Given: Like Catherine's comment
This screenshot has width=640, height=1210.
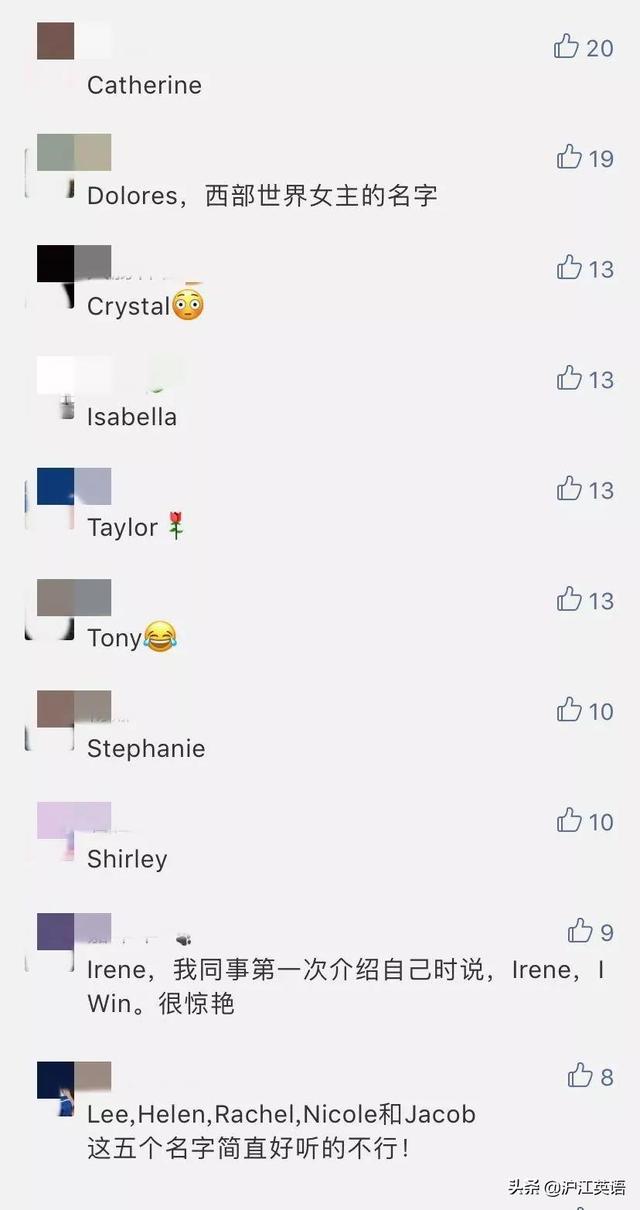Looking at the screenshot, I should coord(567,46).
